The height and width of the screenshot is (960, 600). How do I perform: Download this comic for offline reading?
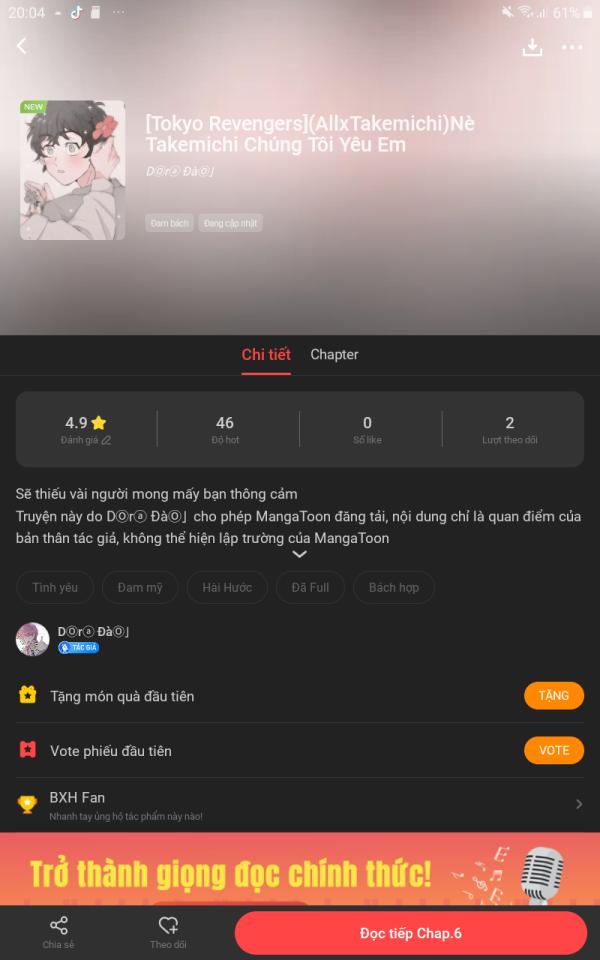tap(532, 47)
